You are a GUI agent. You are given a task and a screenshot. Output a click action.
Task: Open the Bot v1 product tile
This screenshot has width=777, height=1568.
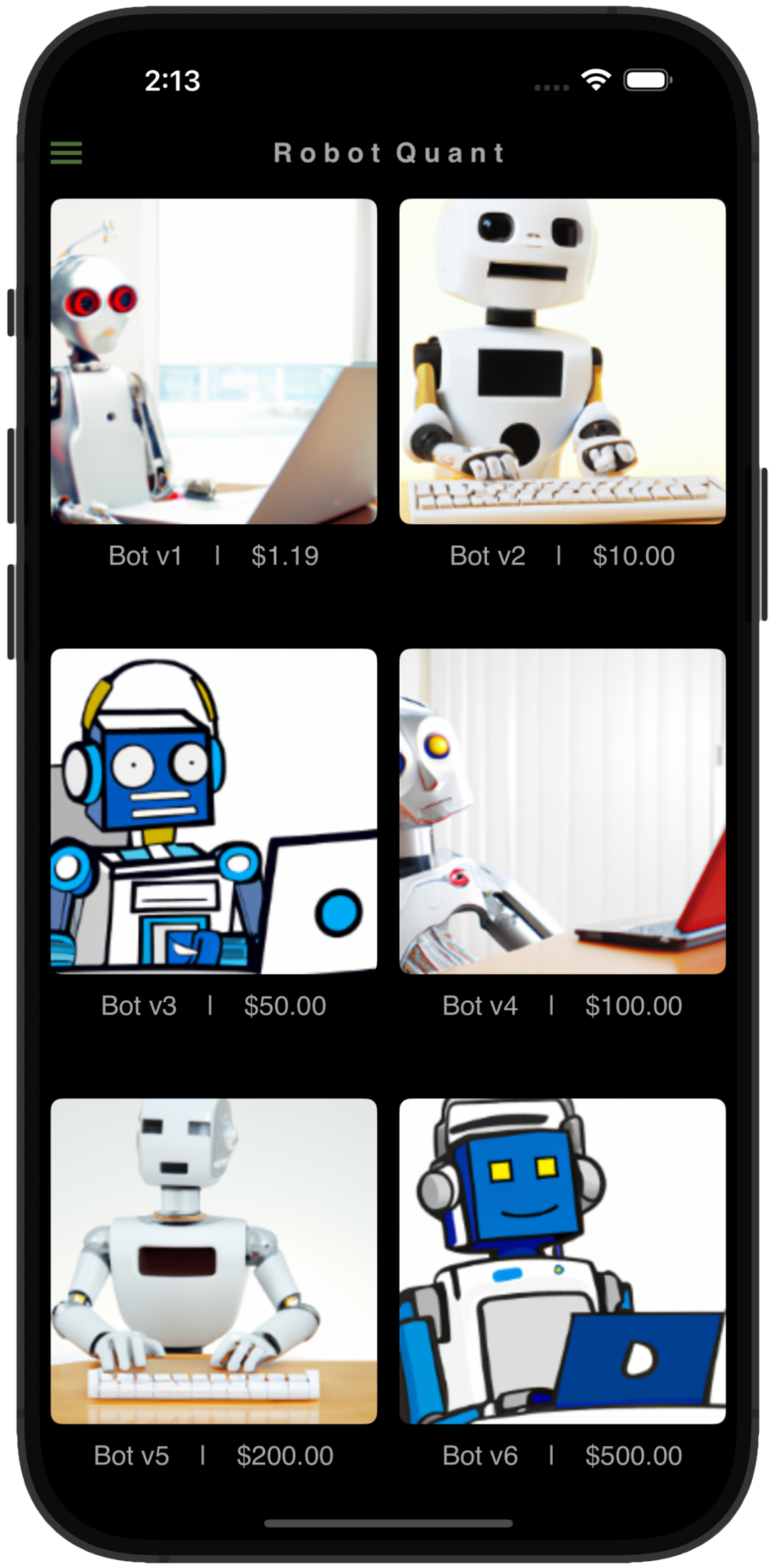click(214, 361)
